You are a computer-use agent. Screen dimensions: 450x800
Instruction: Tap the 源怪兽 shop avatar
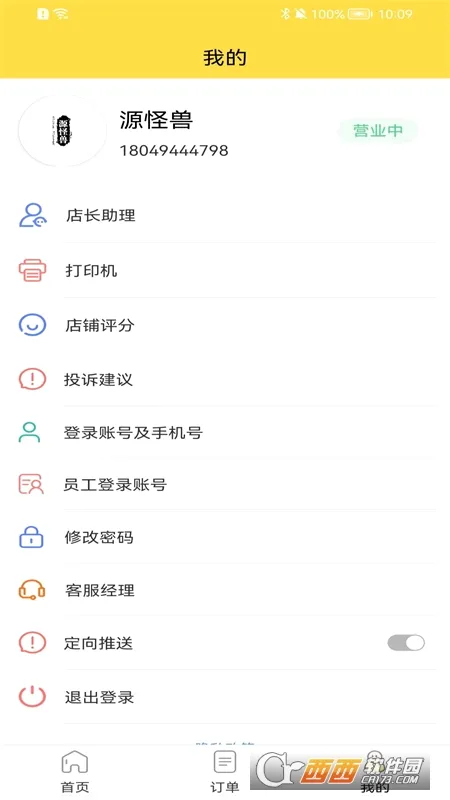[x=62, y=131]
